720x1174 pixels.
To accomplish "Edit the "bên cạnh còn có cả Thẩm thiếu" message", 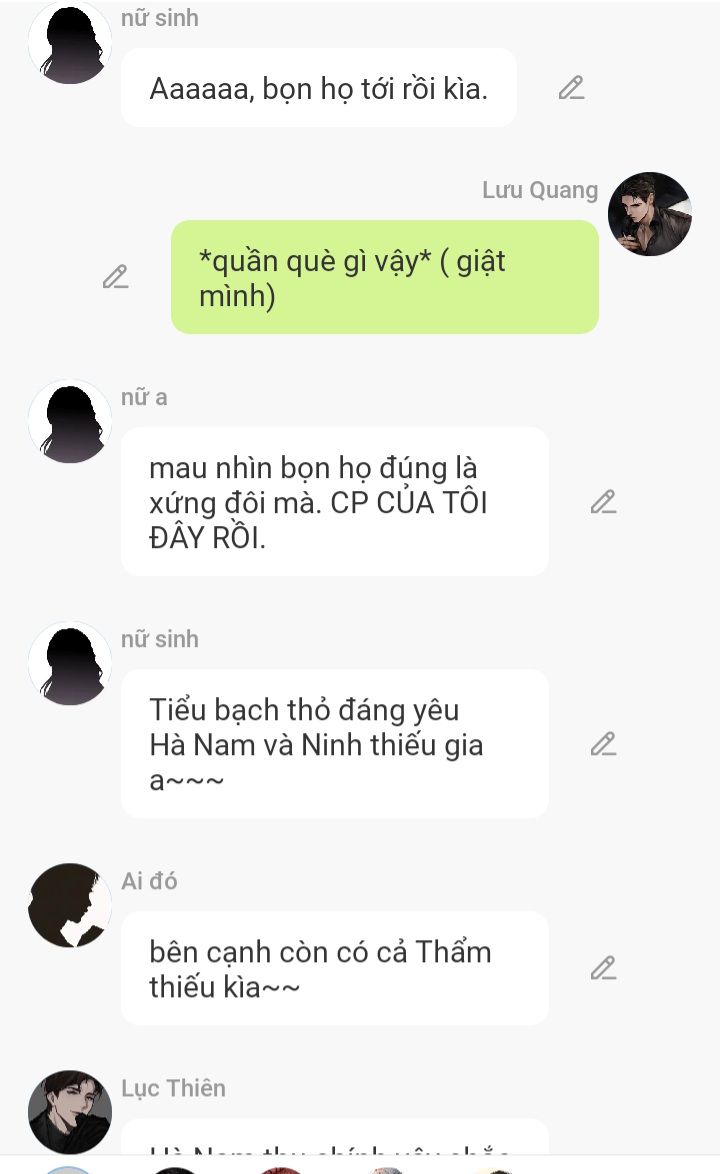I will pos(603,968).
